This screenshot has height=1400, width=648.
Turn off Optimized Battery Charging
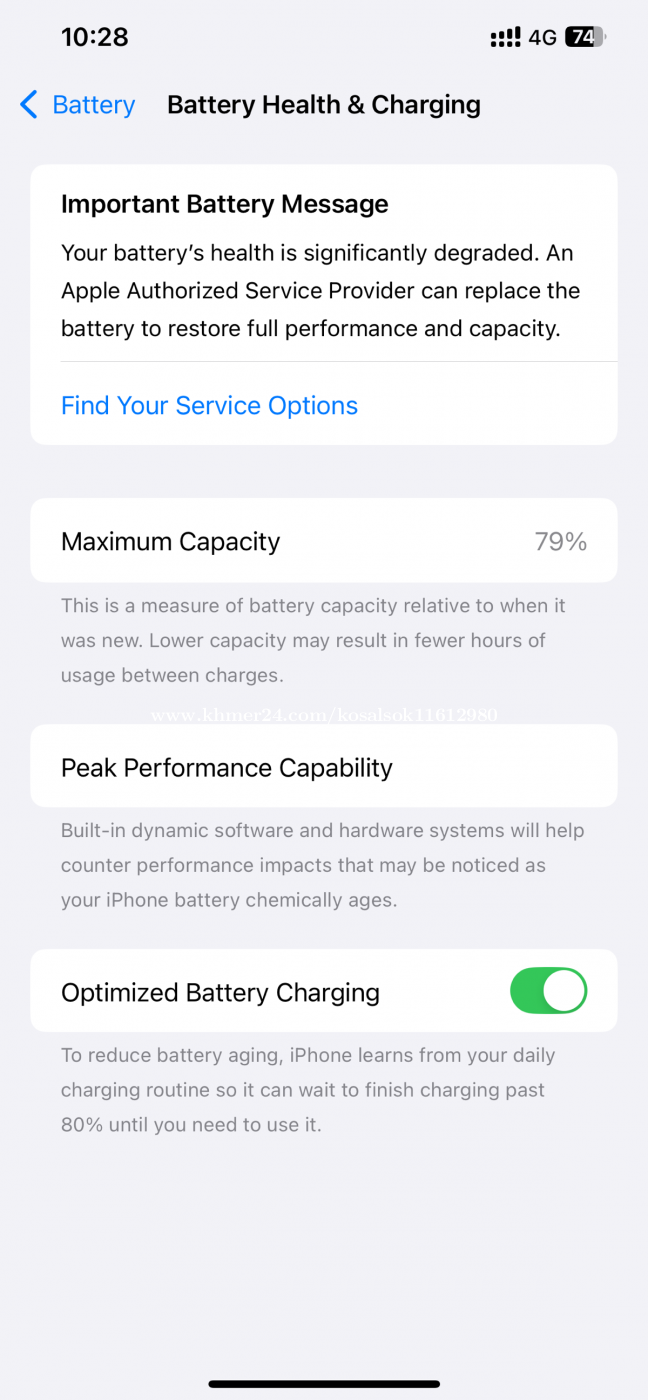(548, 992)
